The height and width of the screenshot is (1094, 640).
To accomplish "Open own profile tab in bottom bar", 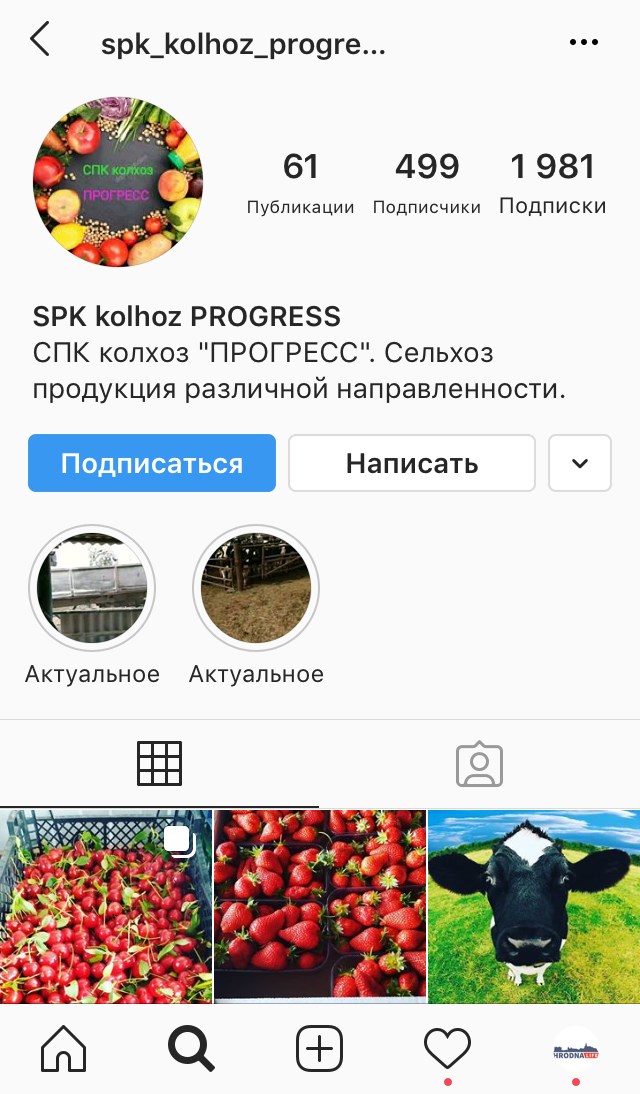I will tap(576, 1050).
